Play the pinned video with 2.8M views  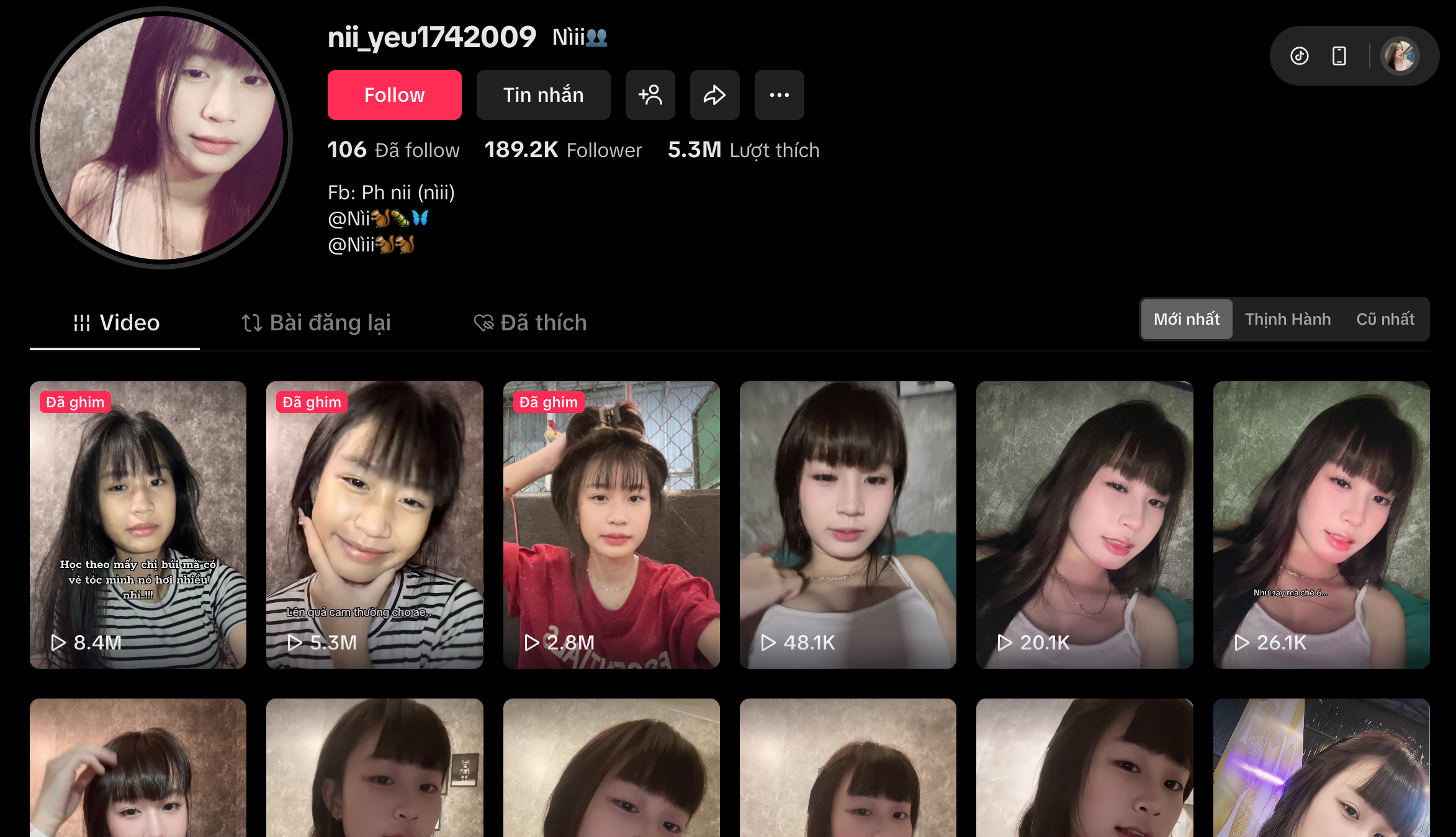click(x=611, y=525)
